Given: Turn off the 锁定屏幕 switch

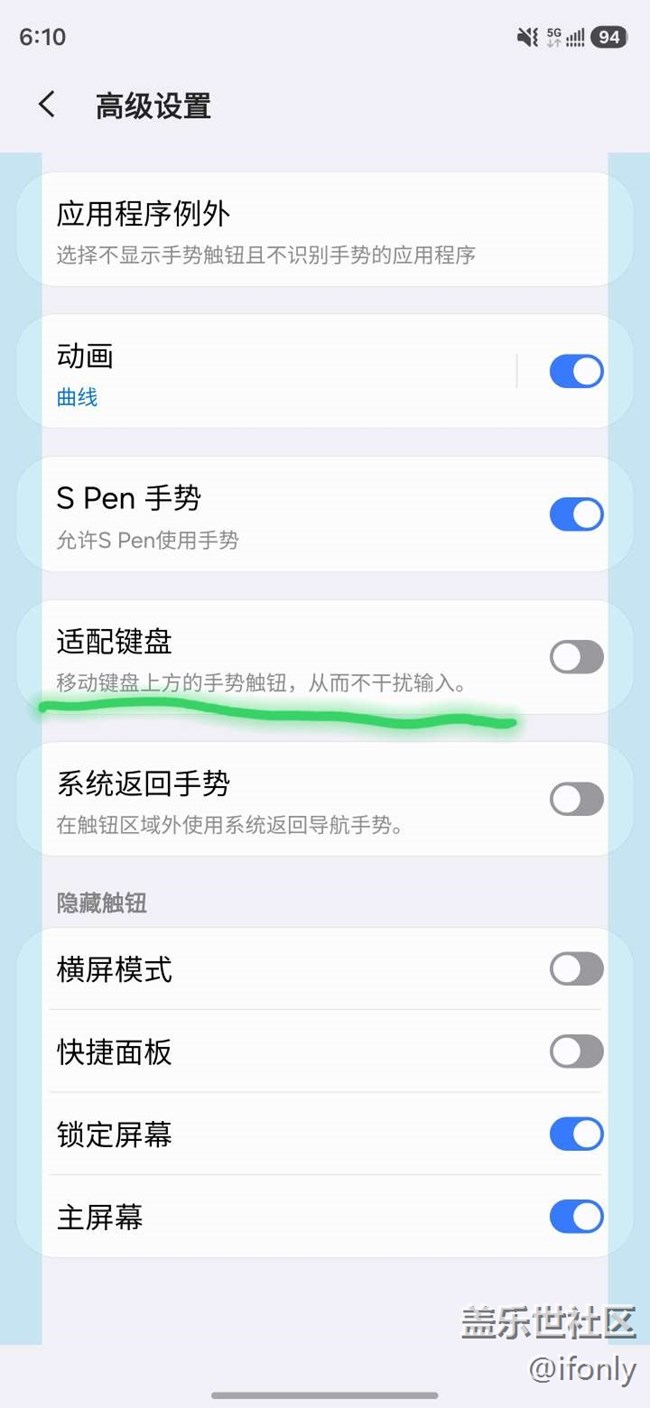Looking at the screenshot, I should [576, 1134].
